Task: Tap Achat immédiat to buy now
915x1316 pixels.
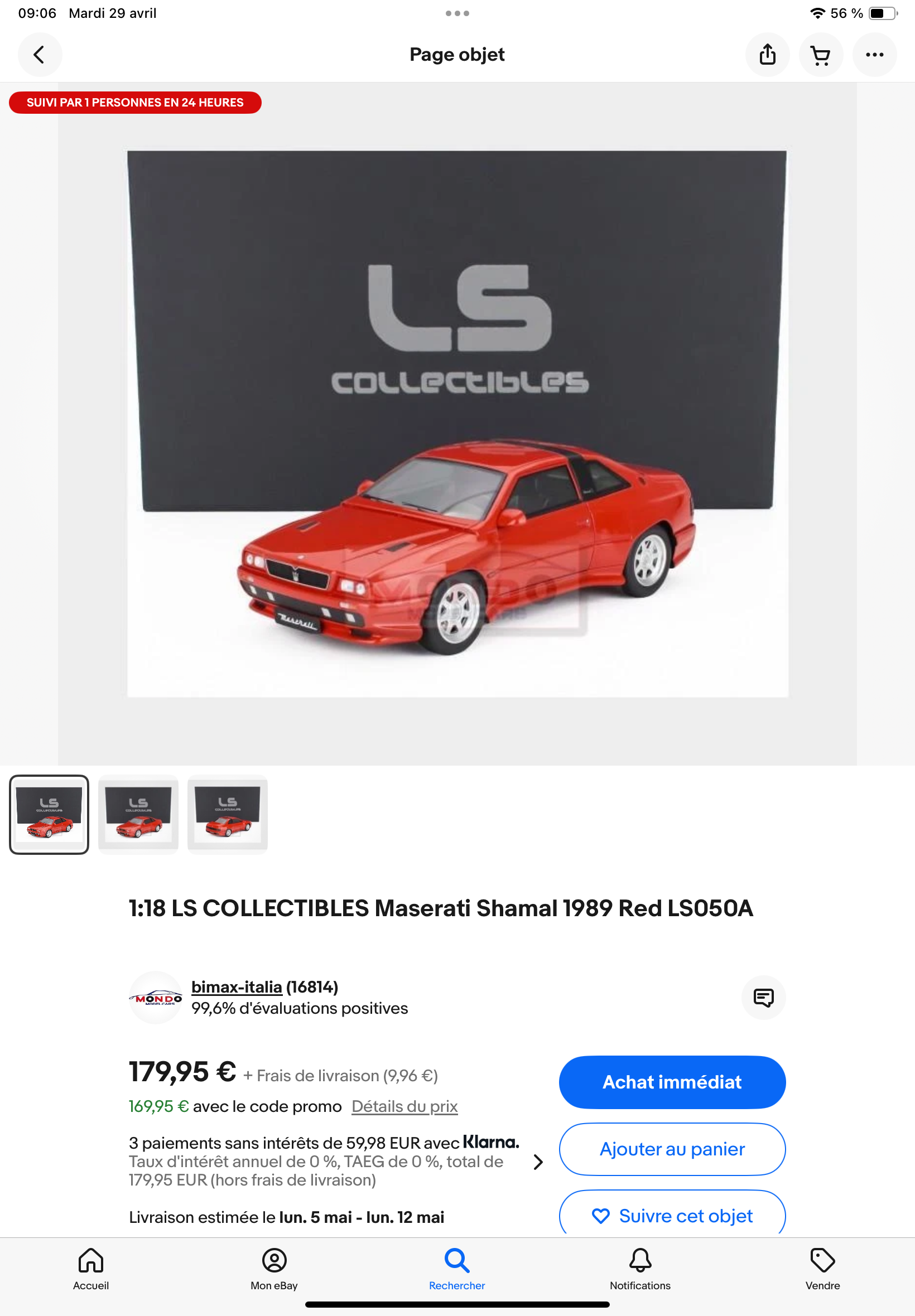Action: click(x=672, y=1082)
